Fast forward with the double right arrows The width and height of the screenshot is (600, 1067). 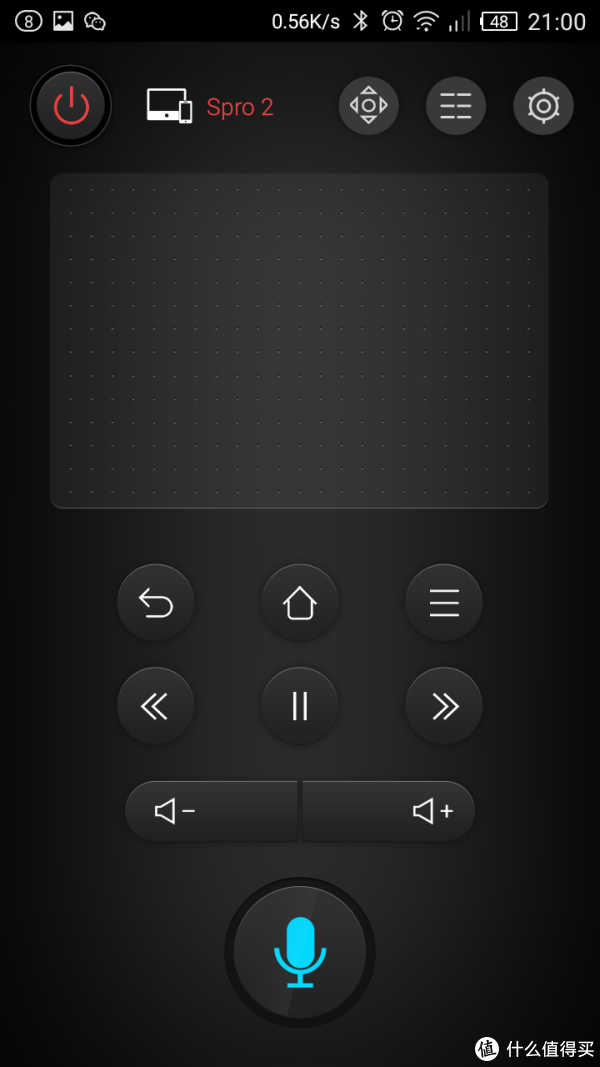[x=444, y=706]
